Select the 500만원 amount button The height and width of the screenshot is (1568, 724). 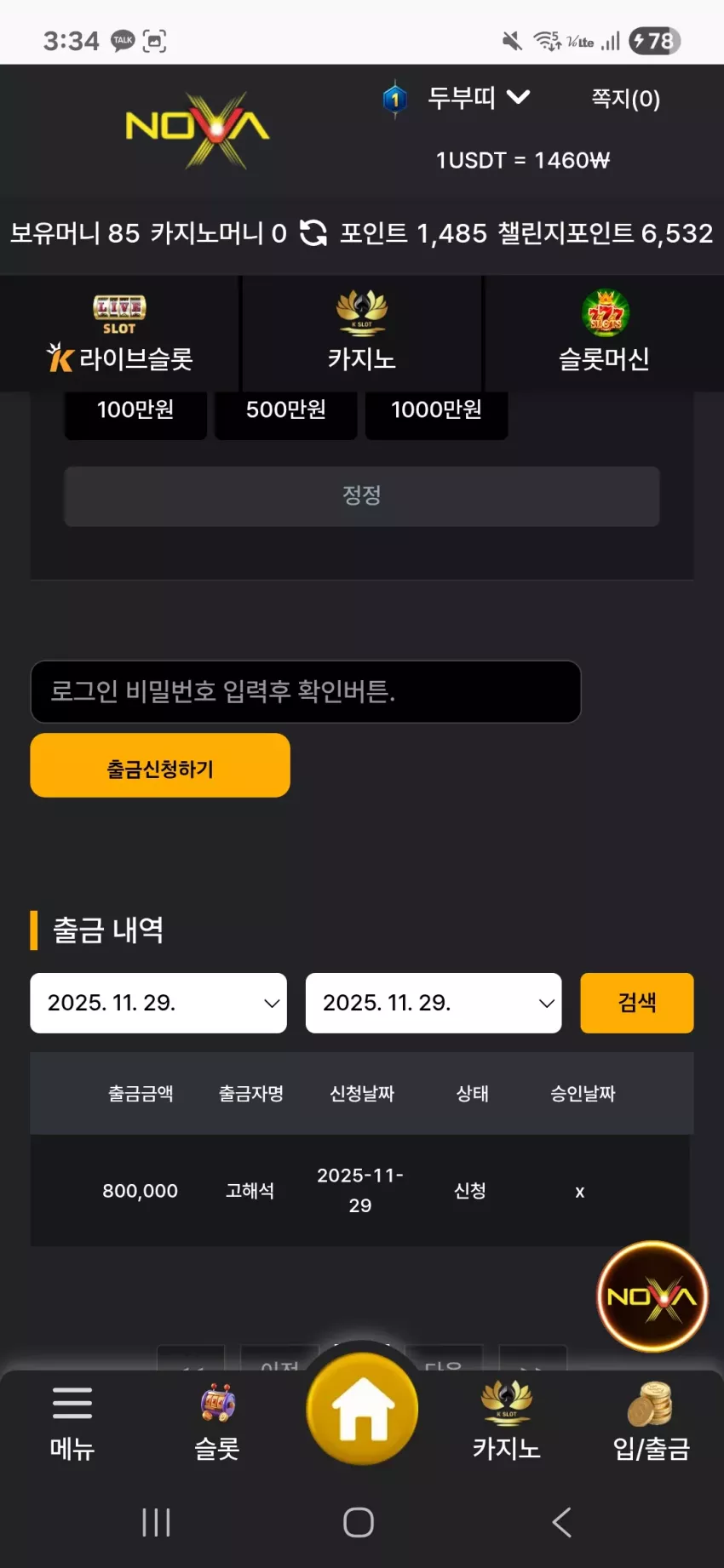286,415
